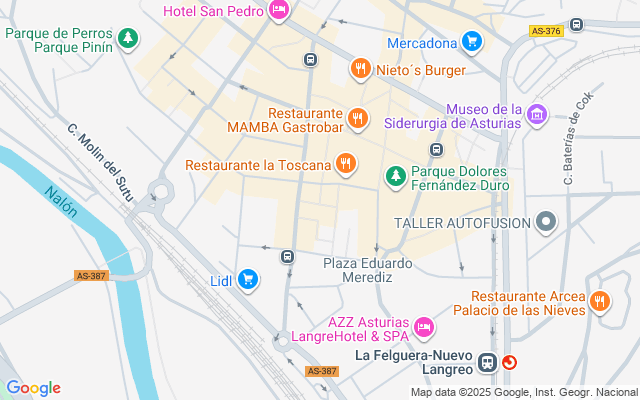Open the TALLER AUTOFUSION marker
The height and width of the screenshot is (400, 640).
[546, 221]
